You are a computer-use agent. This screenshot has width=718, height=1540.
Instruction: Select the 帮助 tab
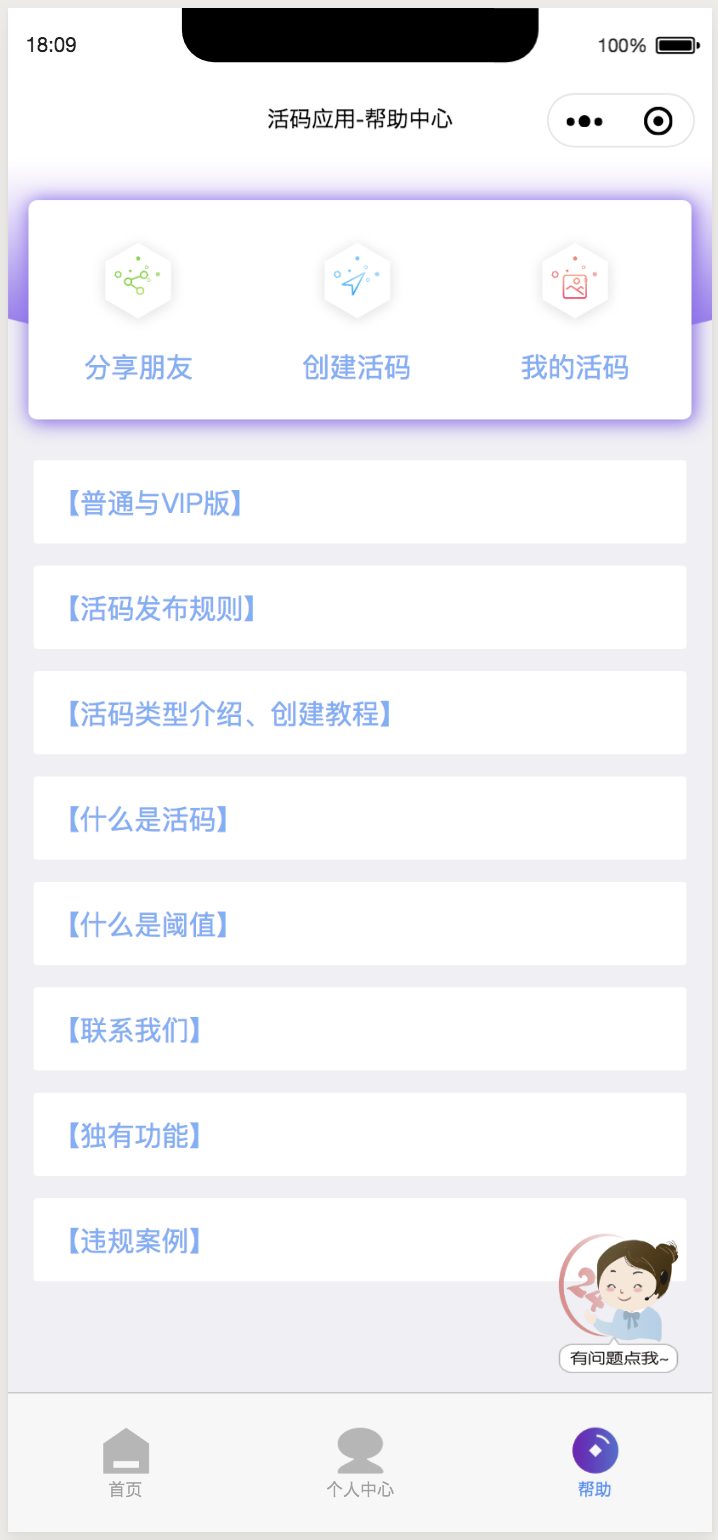click(595, 1463)
